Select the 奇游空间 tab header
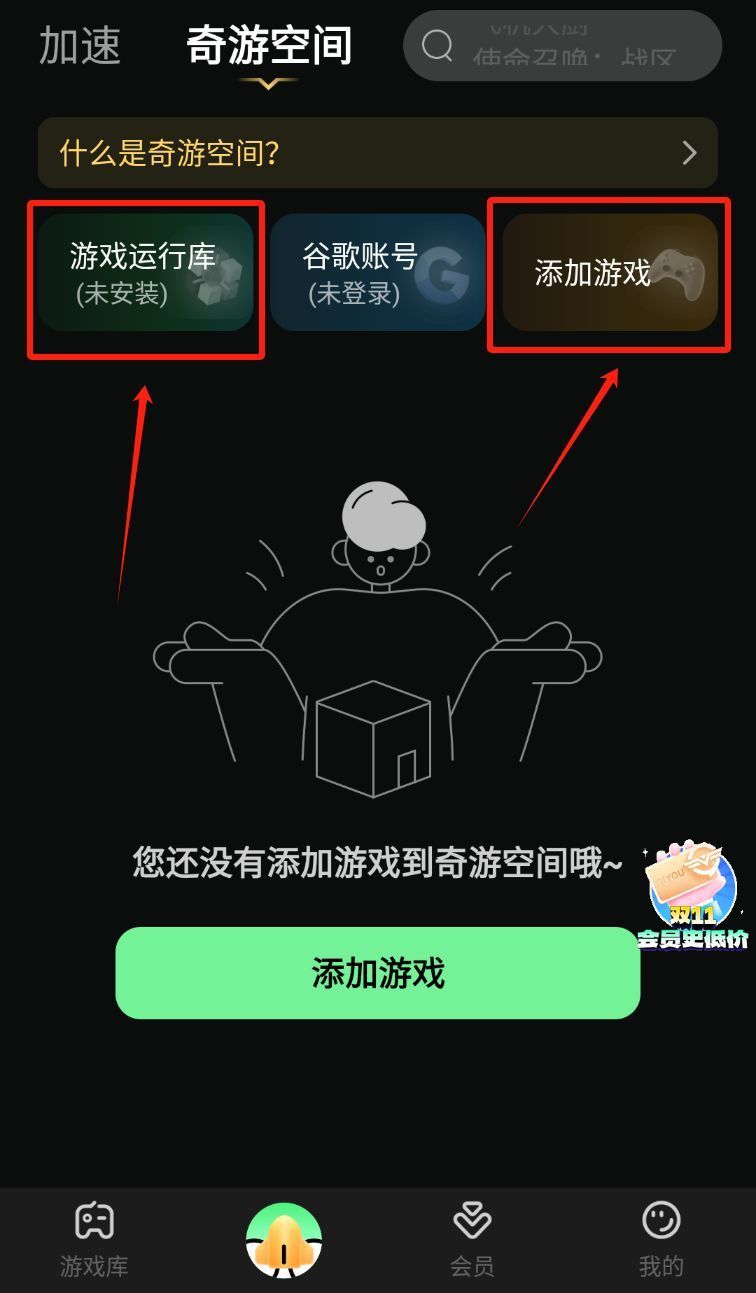The height and width of the screenshot is (1293, 756). click(x=268, y=45)
